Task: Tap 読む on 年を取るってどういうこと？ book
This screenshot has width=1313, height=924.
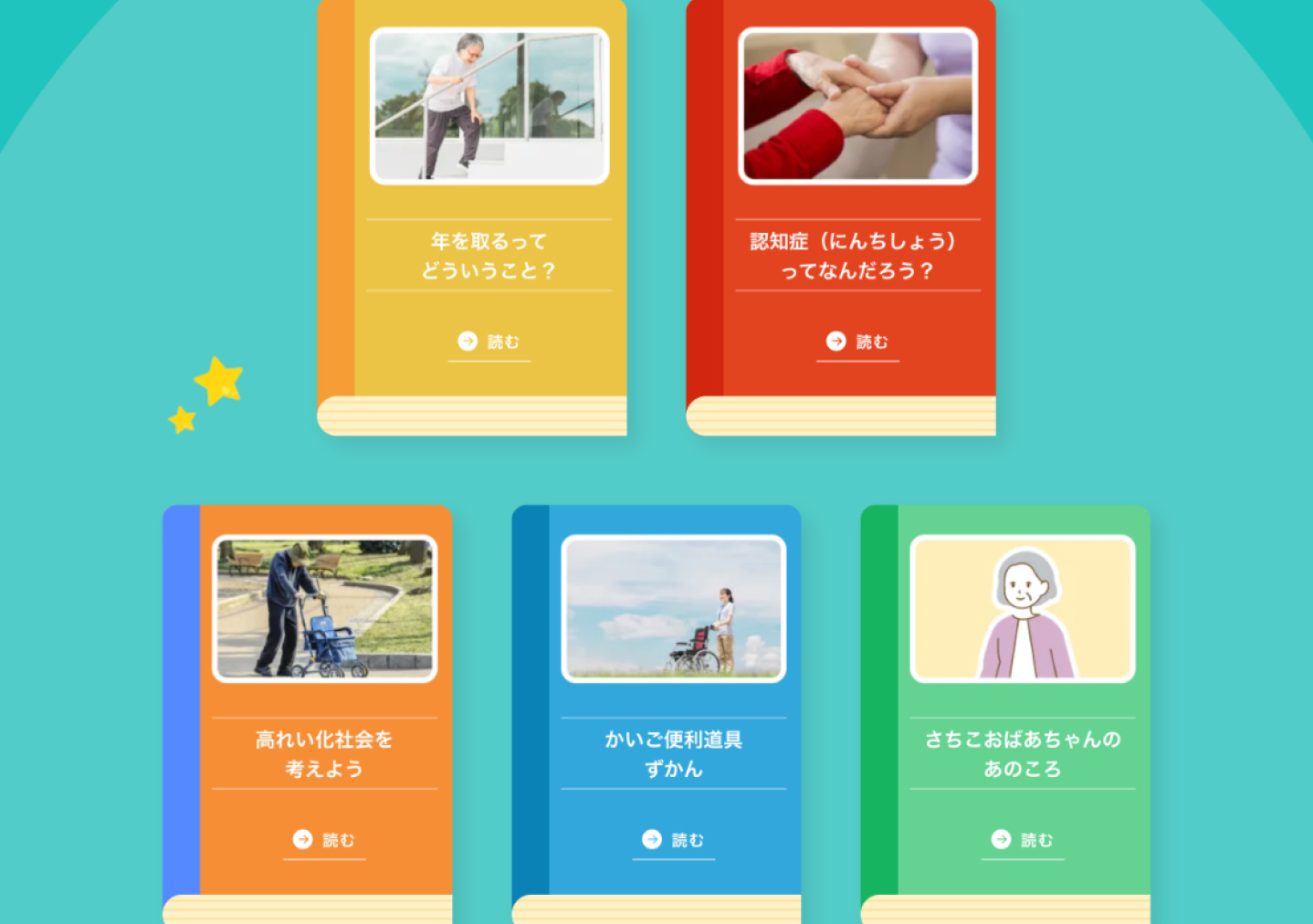Action: coord(488,342)
